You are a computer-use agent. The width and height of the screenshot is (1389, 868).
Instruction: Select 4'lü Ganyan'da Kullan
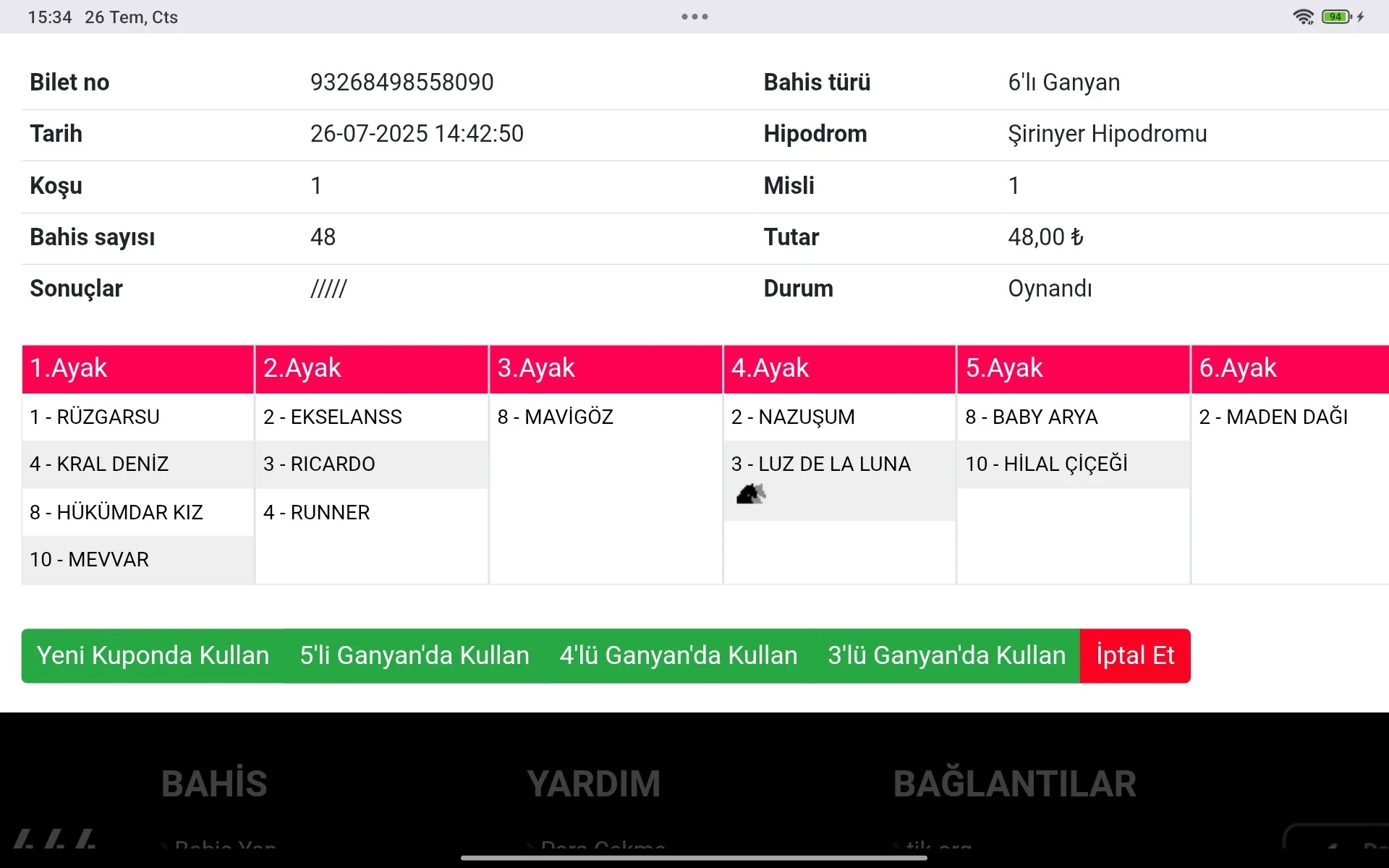678,655
